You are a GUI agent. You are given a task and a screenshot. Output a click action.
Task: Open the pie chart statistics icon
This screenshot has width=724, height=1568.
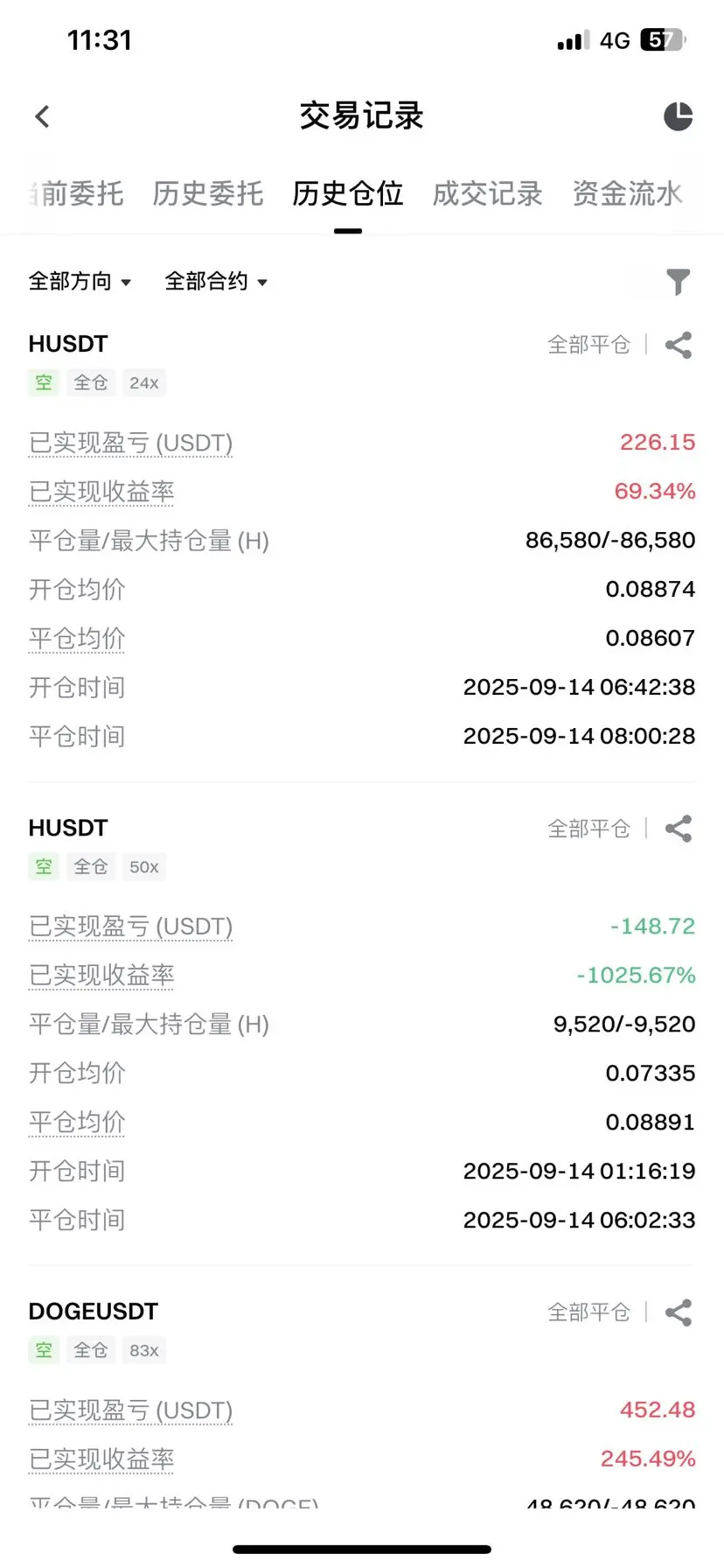tap(678, 116)
